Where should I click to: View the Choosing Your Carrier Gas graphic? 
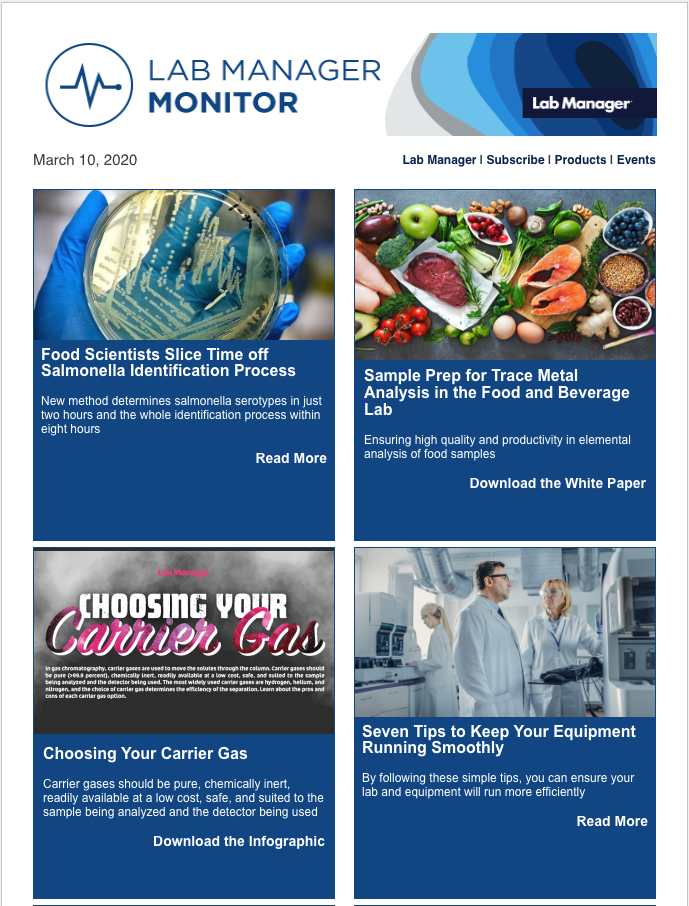pos(184,640)
